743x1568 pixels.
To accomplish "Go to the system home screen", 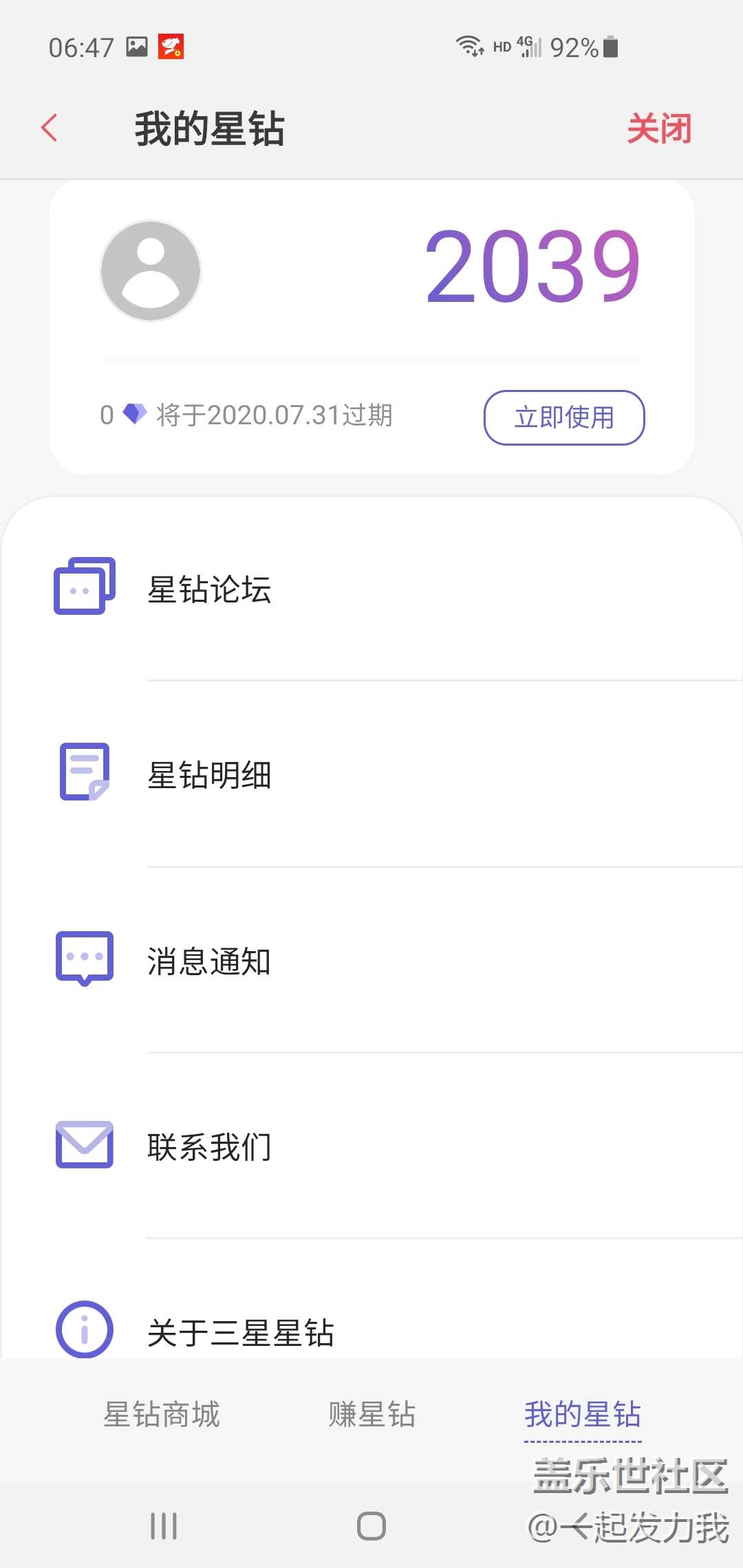I will tap(371, 1525).
